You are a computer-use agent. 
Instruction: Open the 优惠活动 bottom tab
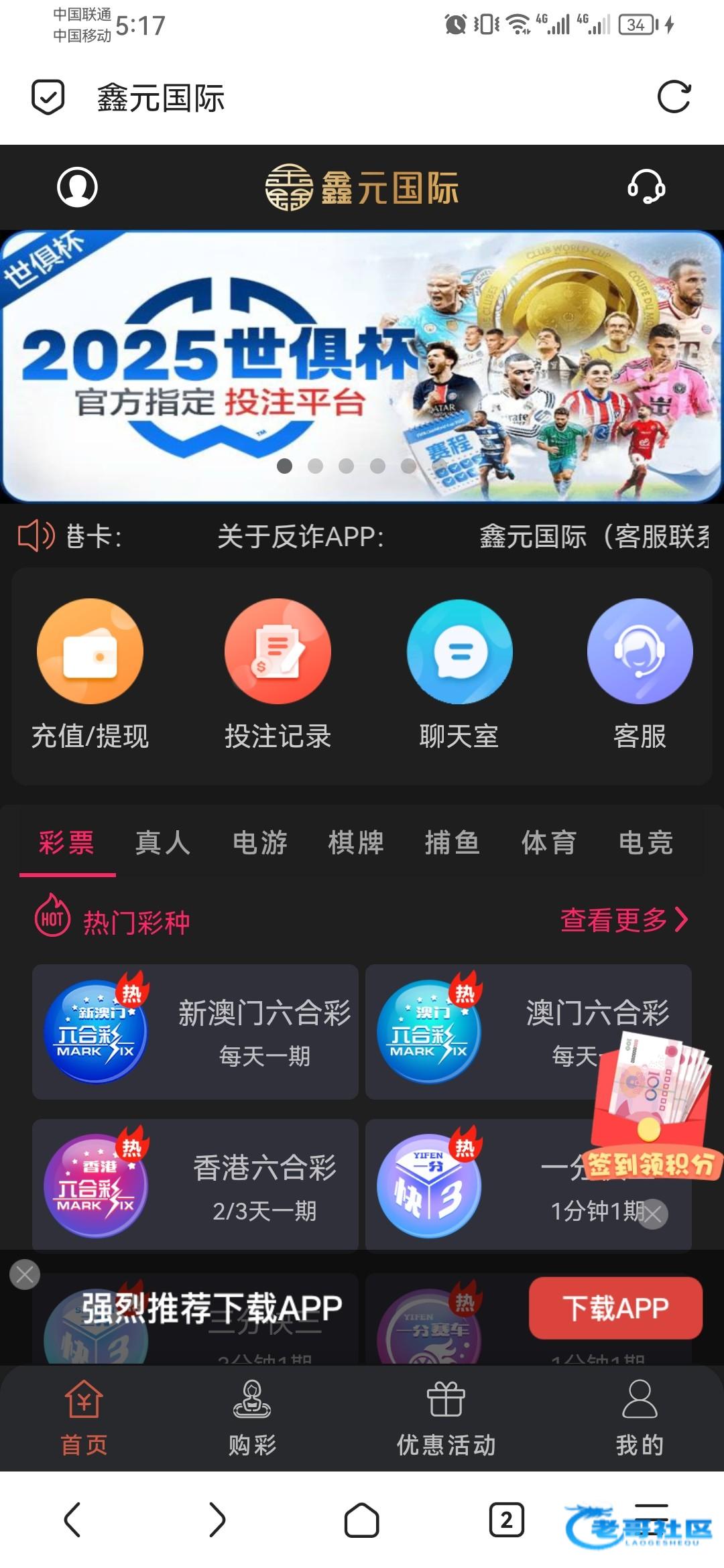(446, 1418)
